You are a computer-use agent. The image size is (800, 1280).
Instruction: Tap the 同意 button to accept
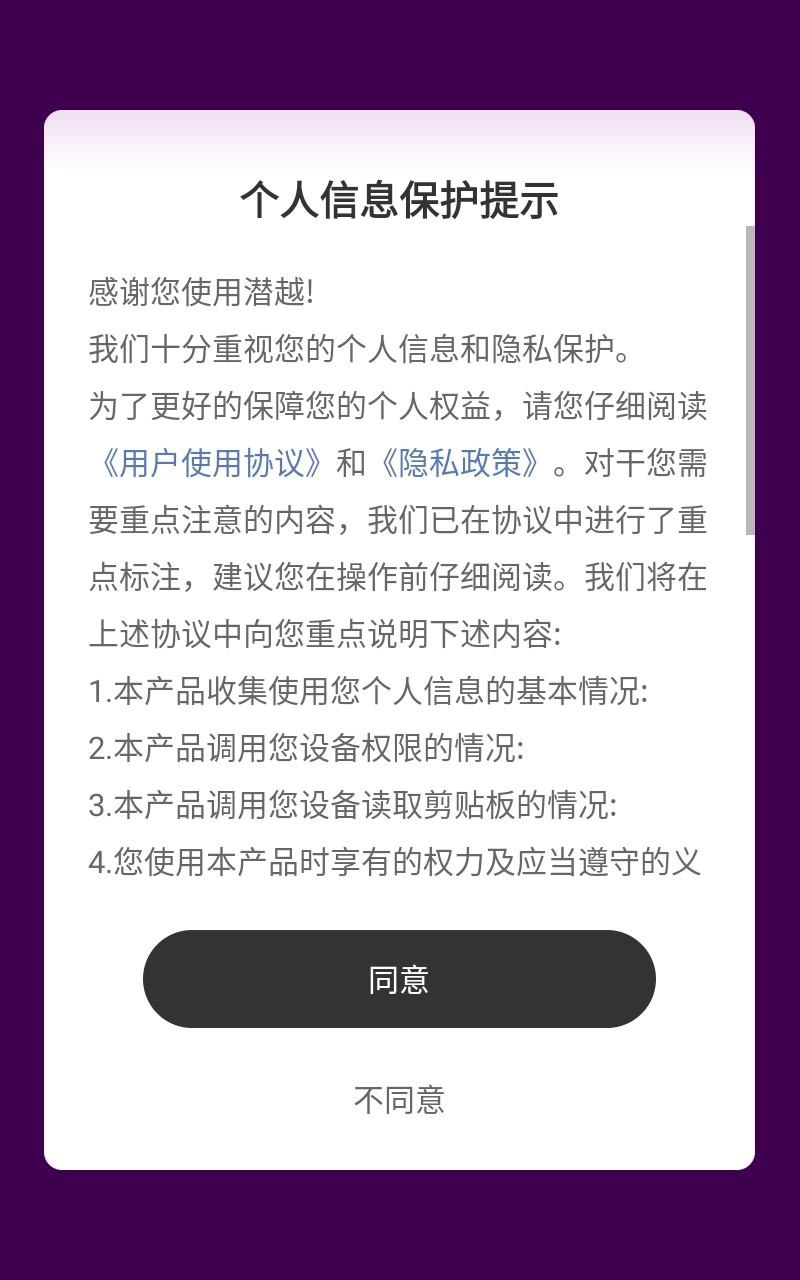tap(399, 979)
